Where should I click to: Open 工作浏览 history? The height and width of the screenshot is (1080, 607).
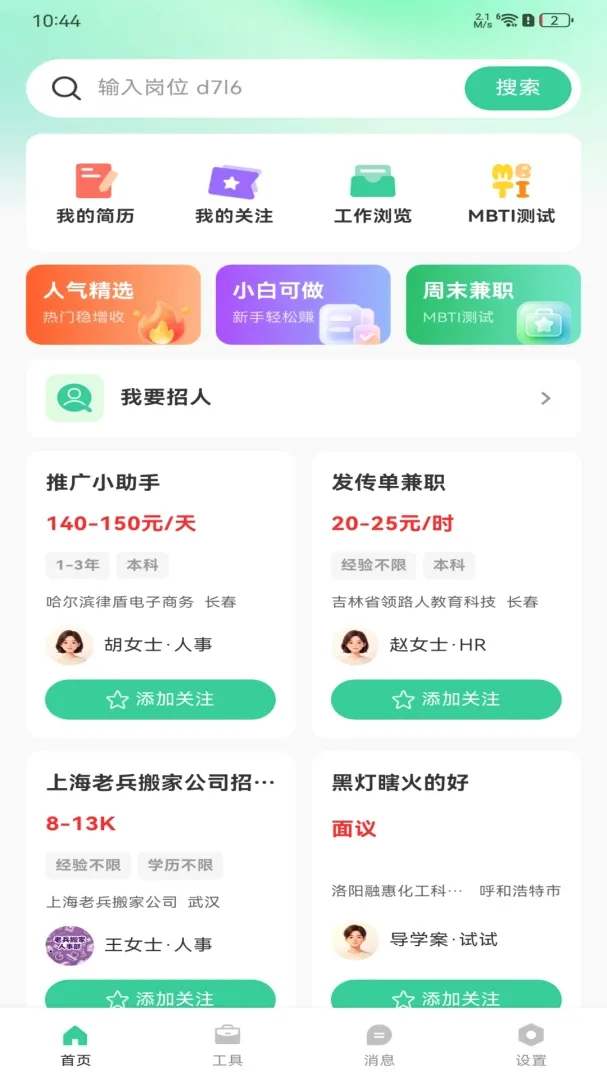pyautogui.click(x=373, y=193)
